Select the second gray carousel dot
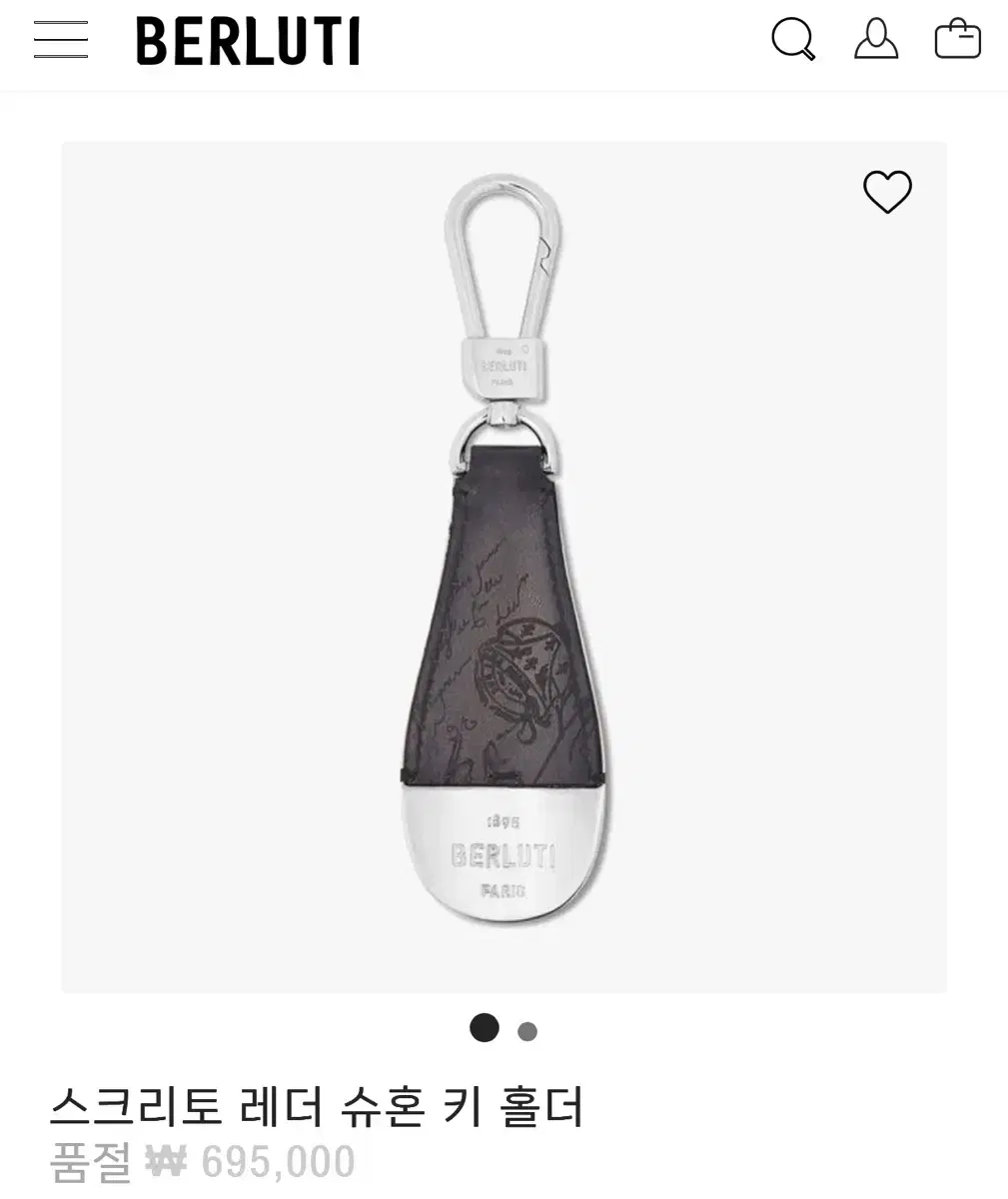This screenshot has width=1008, height=1199. pyautogui.click(x=528, y=1029)
